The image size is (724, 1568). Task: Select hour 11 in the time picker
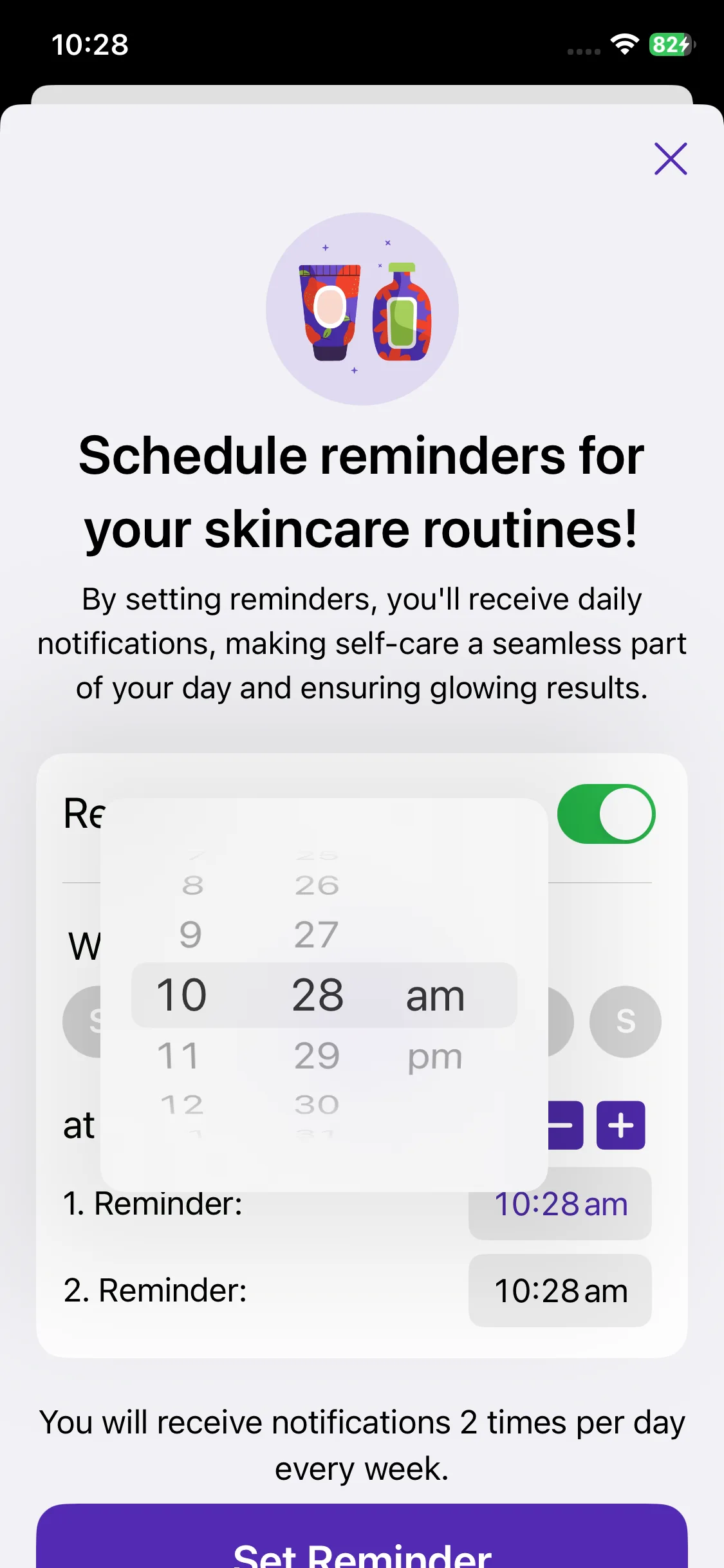(x=179, y=1056)
